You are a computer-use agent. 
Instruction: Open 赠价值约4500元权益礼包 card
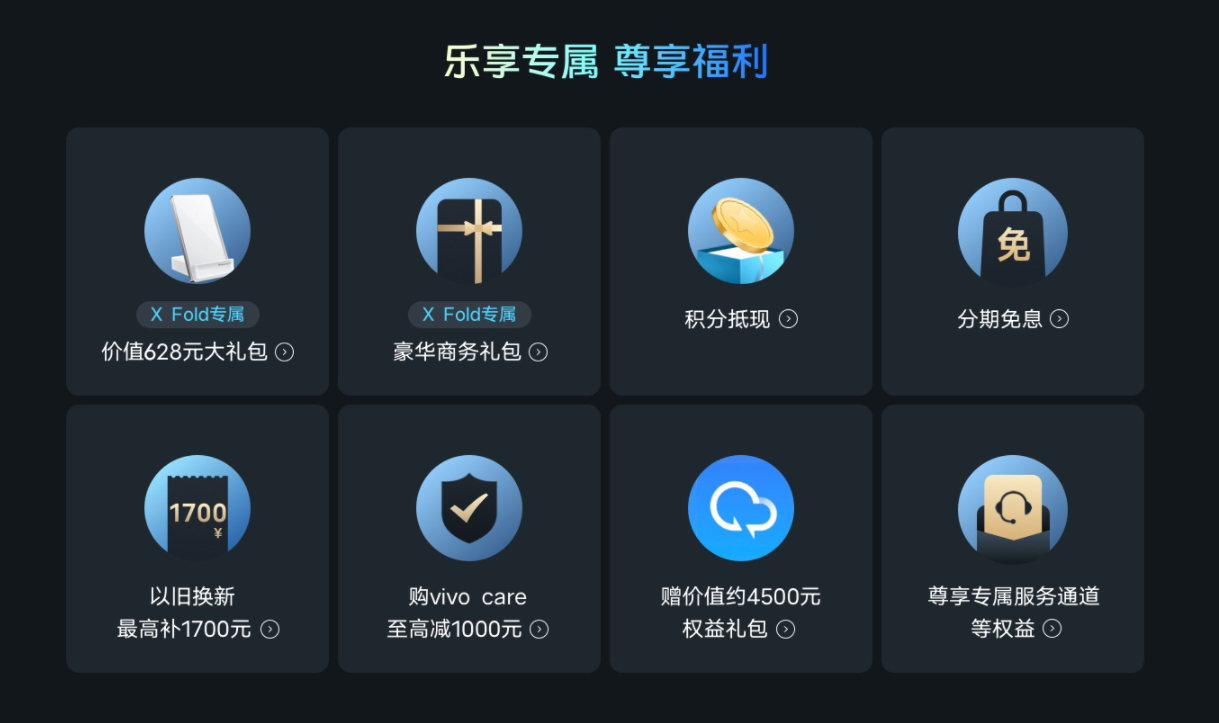pyautogui.click(x=741, y=538)
